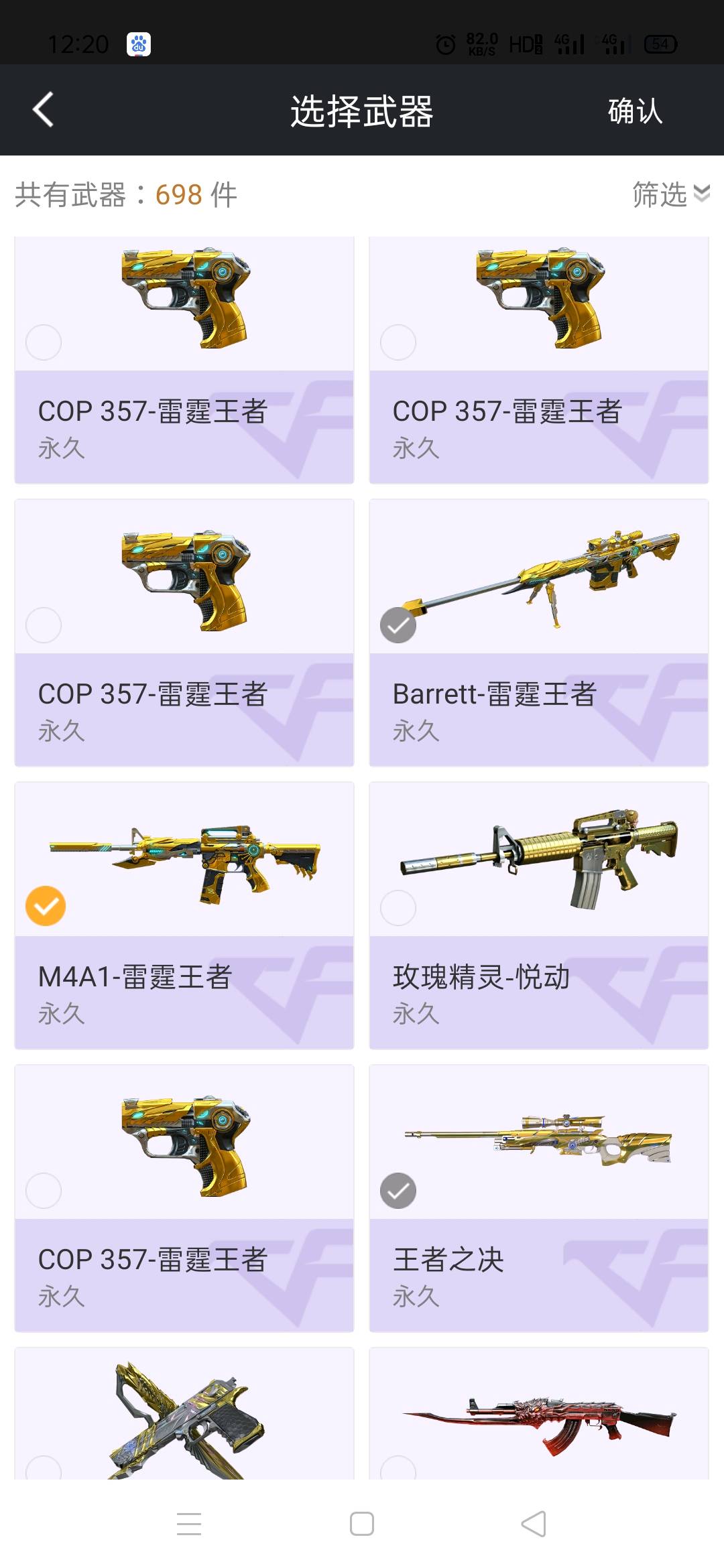Image resolution: width=724 pixels, height=1568 pixels.
Task: Select the 玫瑰精灵-悦动 weapon checkbox
Action: (x=398, y=908)
